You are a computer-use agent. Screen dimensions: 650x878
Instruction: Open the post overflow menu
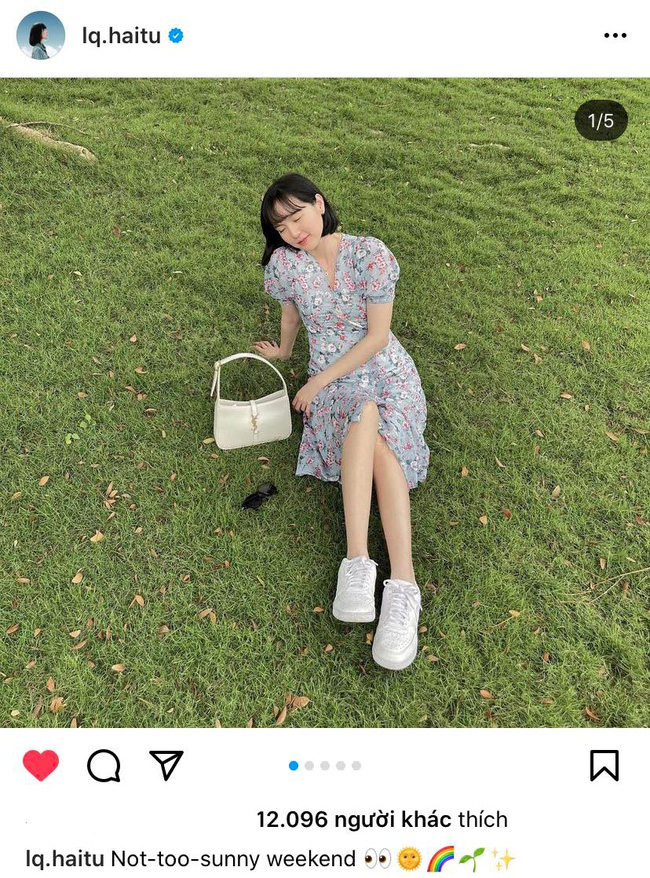coord(615,36)
